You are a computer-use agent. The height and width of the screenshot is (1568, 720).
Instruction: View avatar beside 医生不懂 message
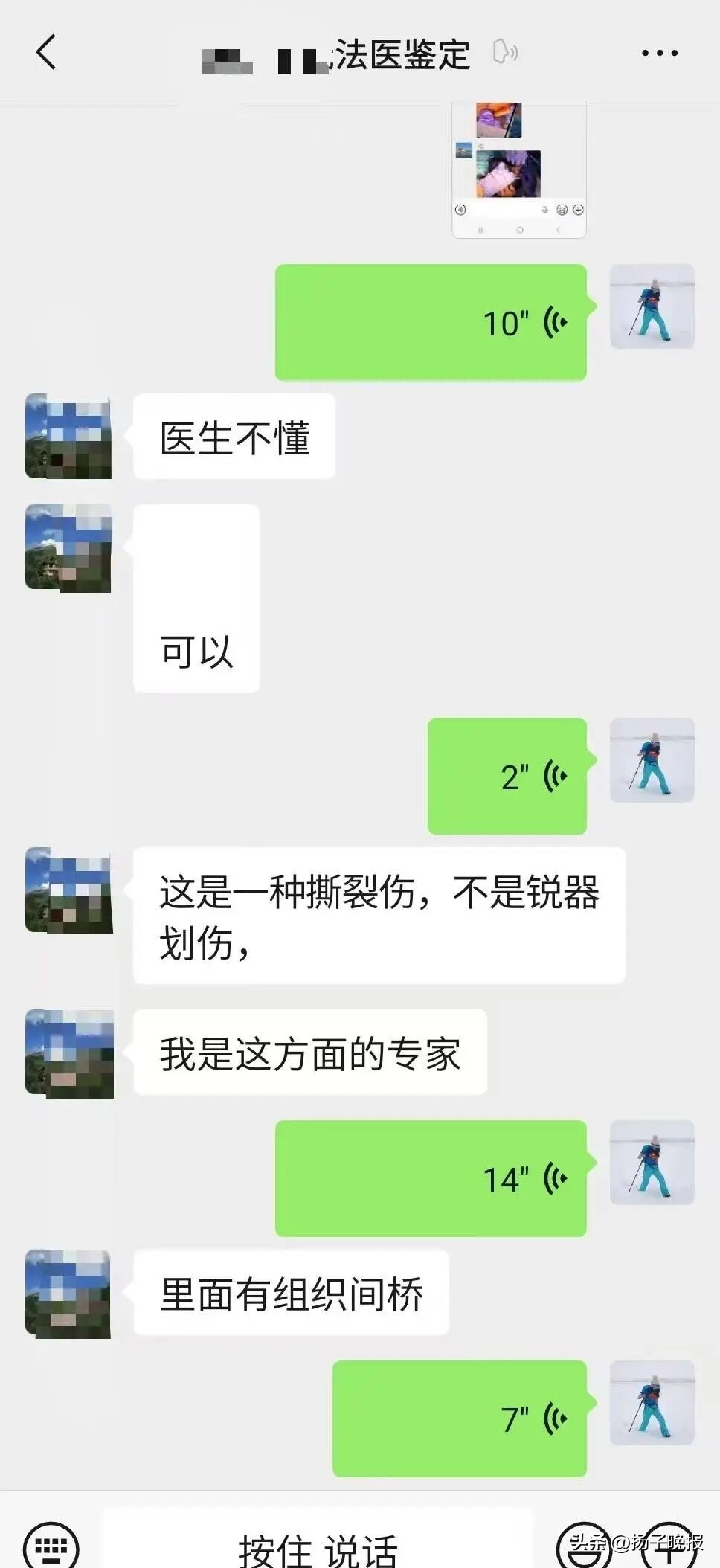(68, 437)
